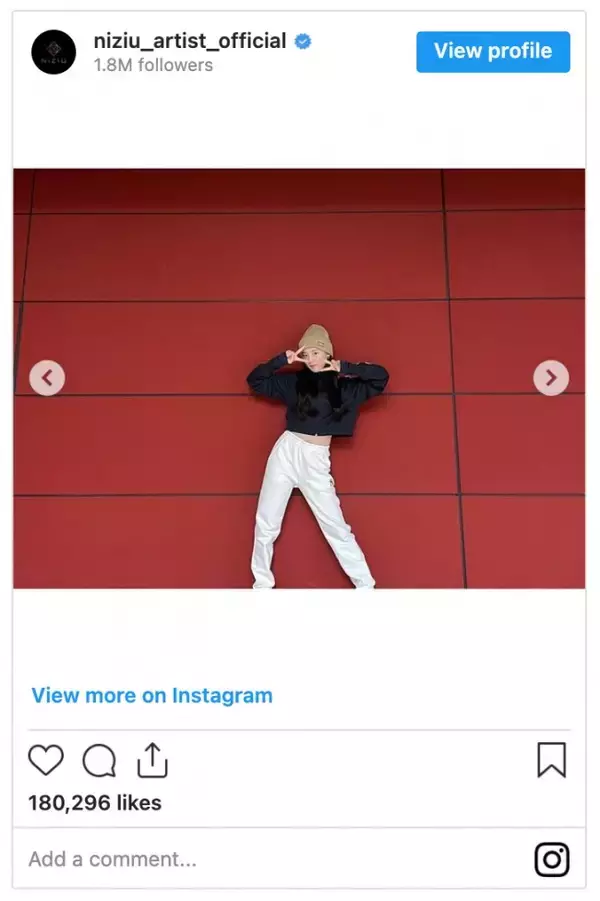This screenshot has width=600, height=901.
Task: Tap the View profile button
Action: [493, 52]
